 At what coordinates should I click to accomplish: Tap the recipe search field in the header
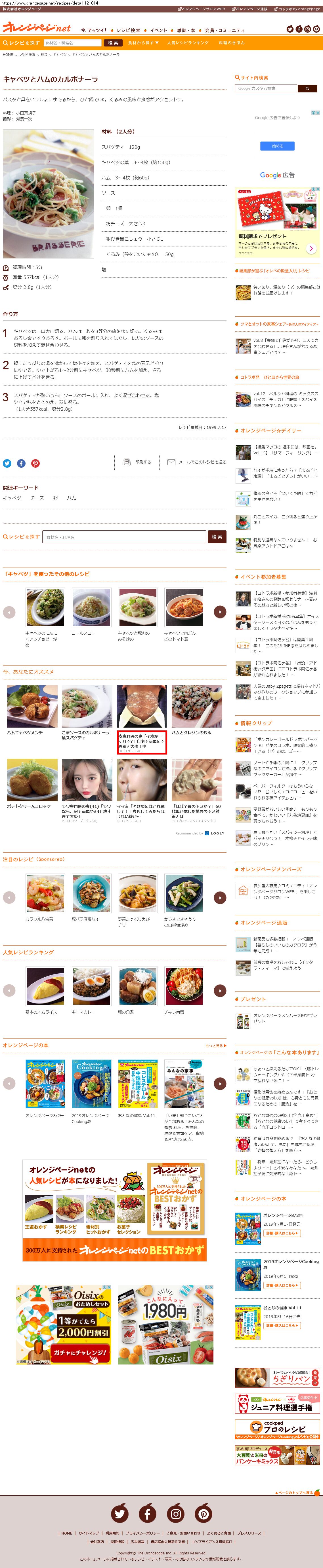coord(72,43)
